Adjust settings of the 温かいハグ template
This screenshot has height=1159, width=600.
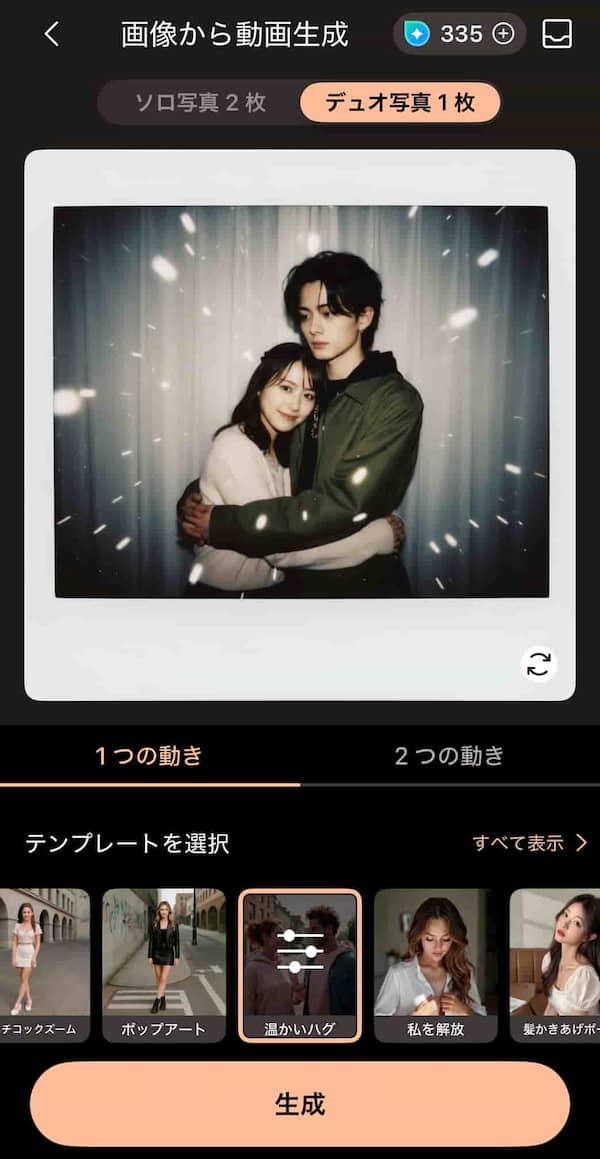299,952
